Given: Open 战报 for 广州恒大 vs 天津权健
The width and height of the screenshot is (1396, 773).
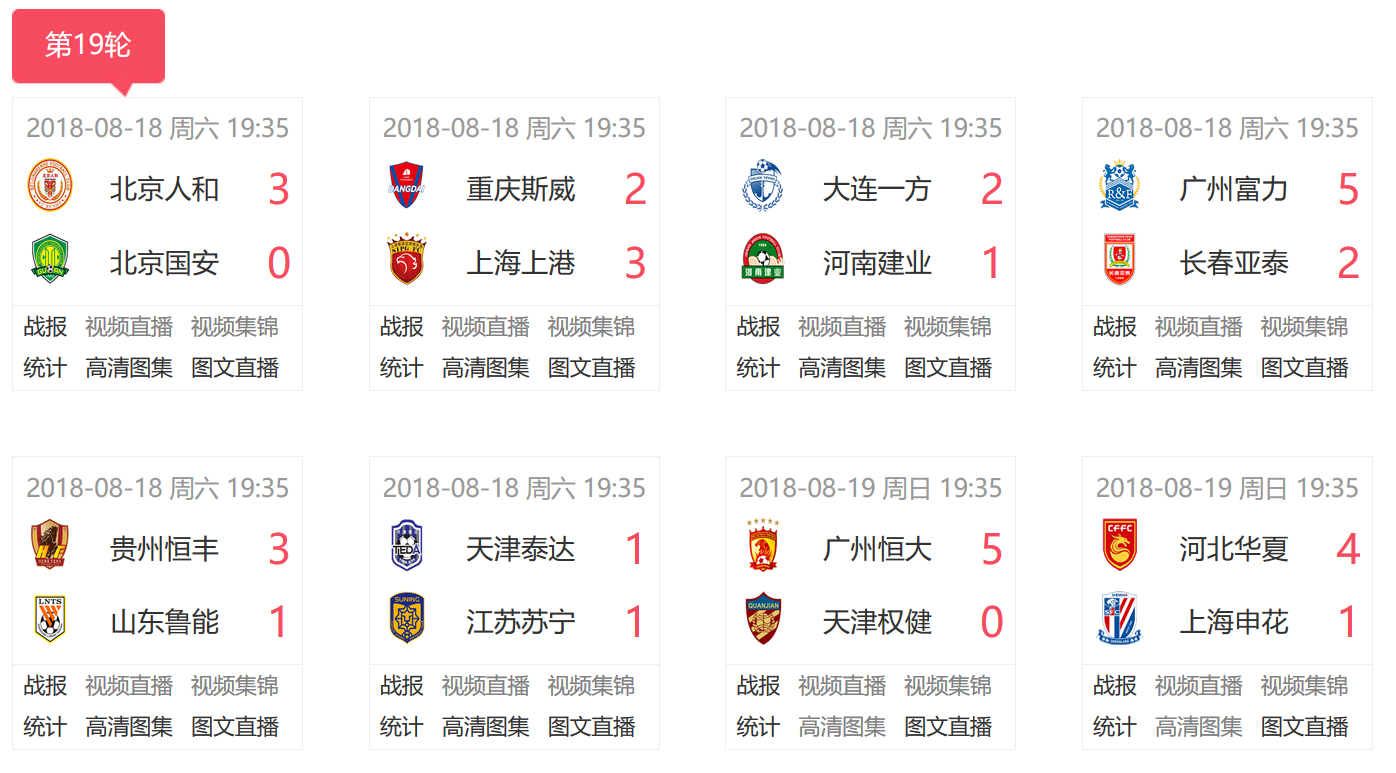Looking at the screenshot, I should [x=758, y=686].
